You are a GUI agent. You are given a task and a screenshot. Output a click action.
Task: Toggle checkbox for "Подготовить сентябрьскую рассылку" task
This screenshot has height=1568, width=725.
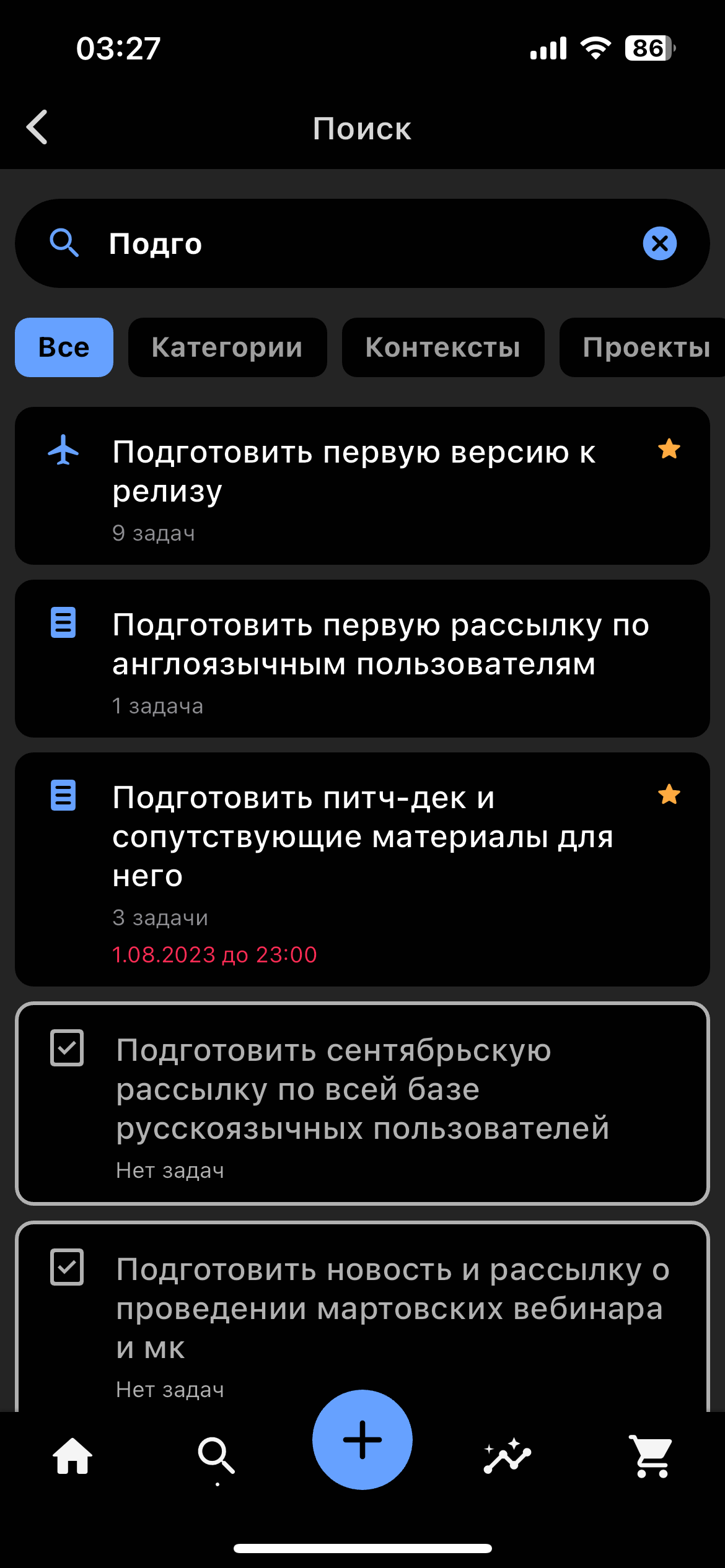click(67, 1048)
